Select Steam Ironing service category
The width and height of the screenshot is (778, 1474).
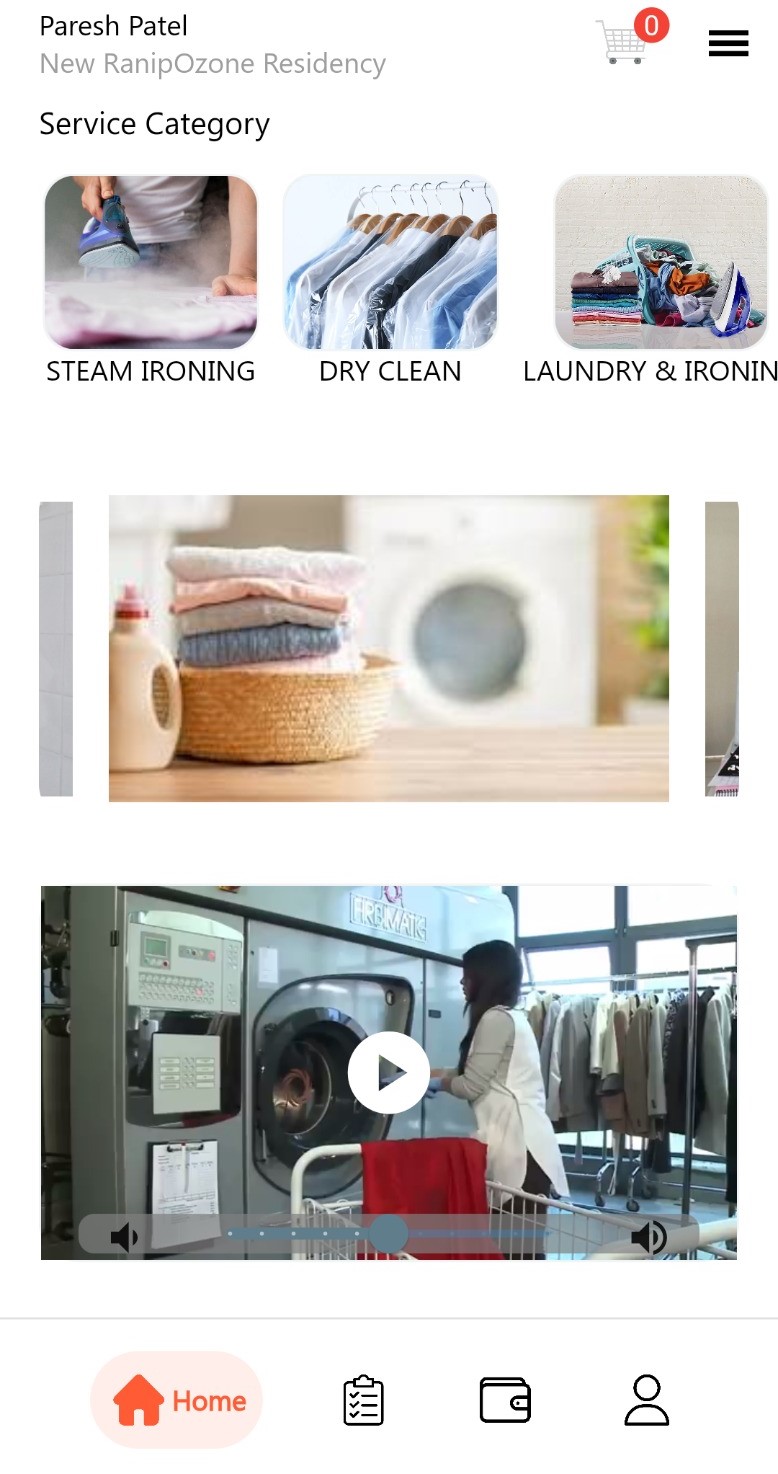(x=150, y=263)
